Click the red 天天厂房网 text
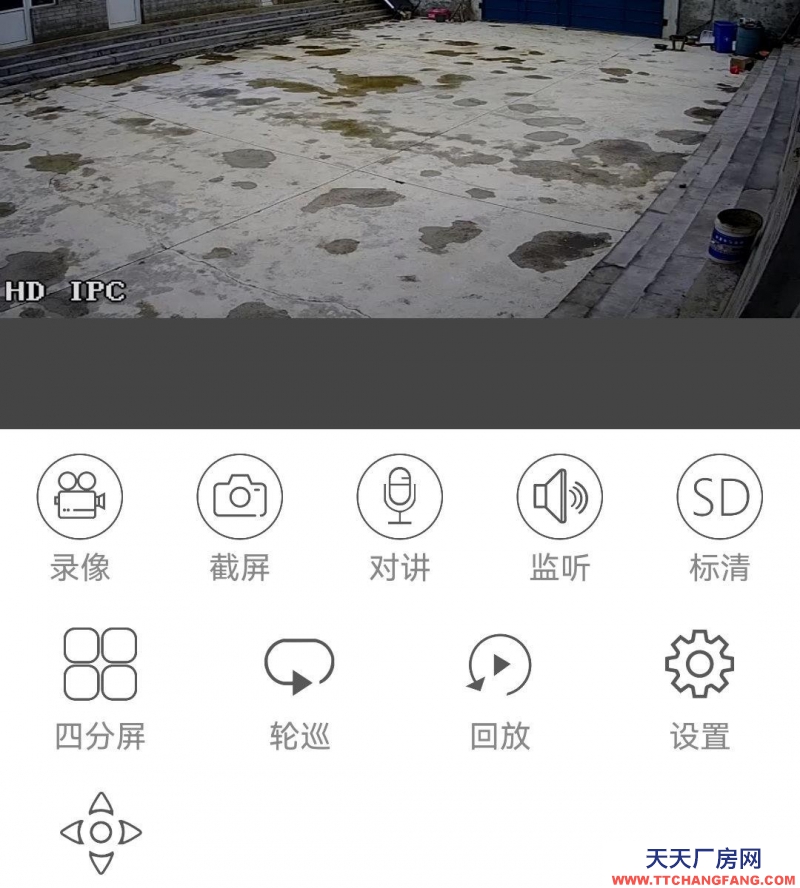800x888 pixels. pos(703,855)
